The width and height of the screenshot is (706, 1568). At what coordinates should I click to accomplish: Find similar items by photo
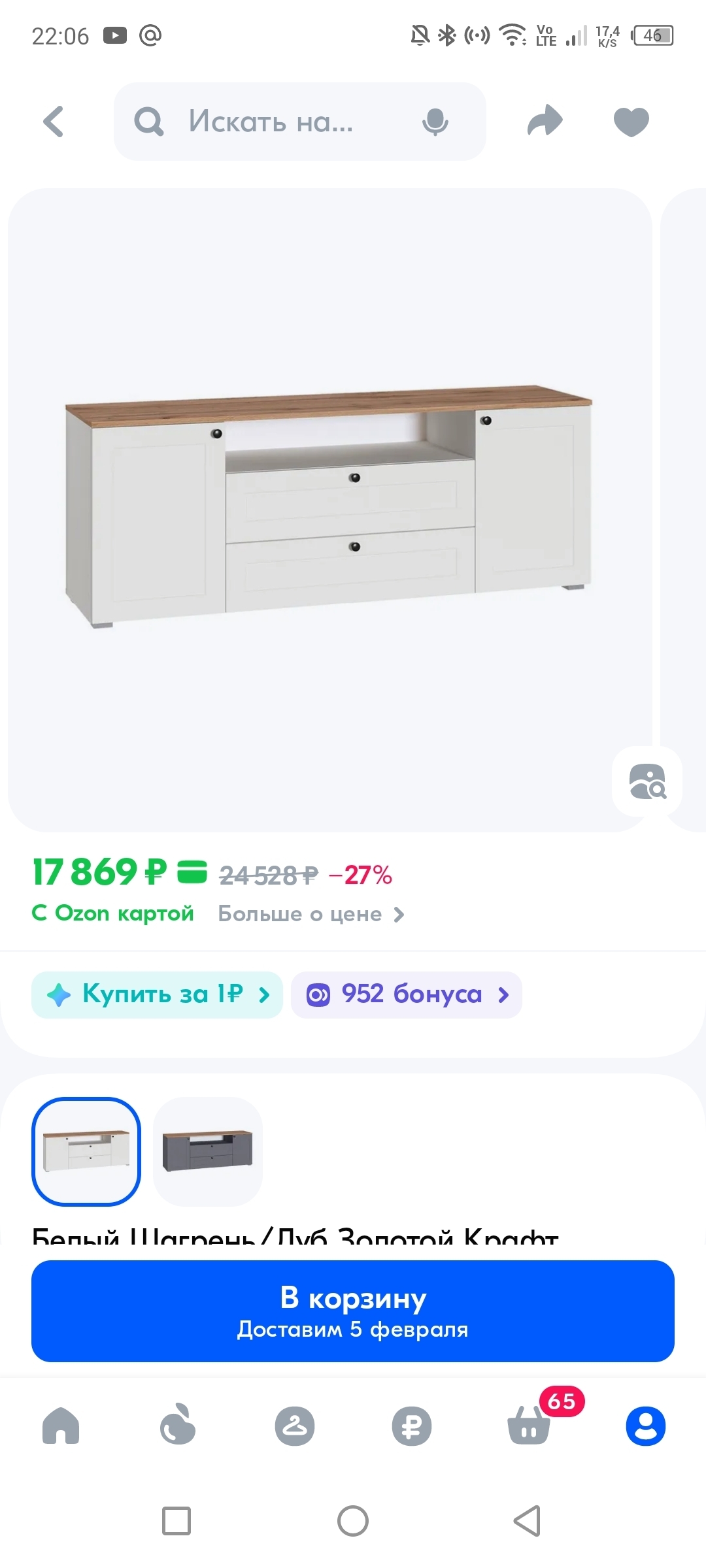click(647, 781)
